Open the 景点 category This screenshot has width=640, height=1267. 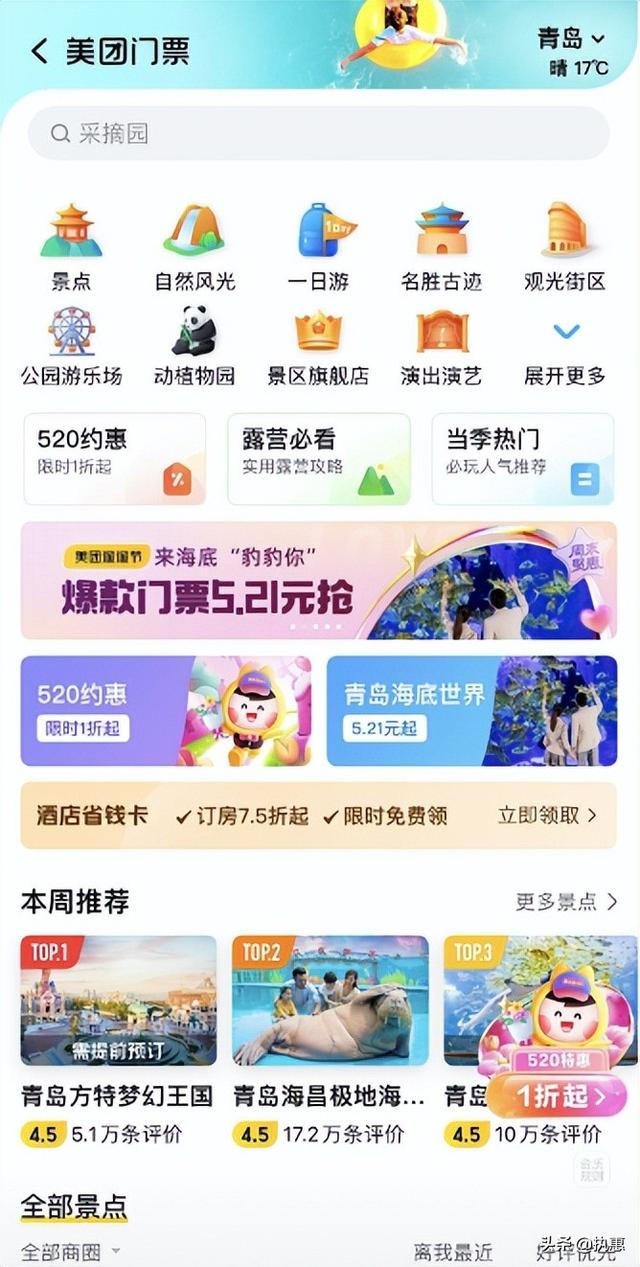[71, 247]
